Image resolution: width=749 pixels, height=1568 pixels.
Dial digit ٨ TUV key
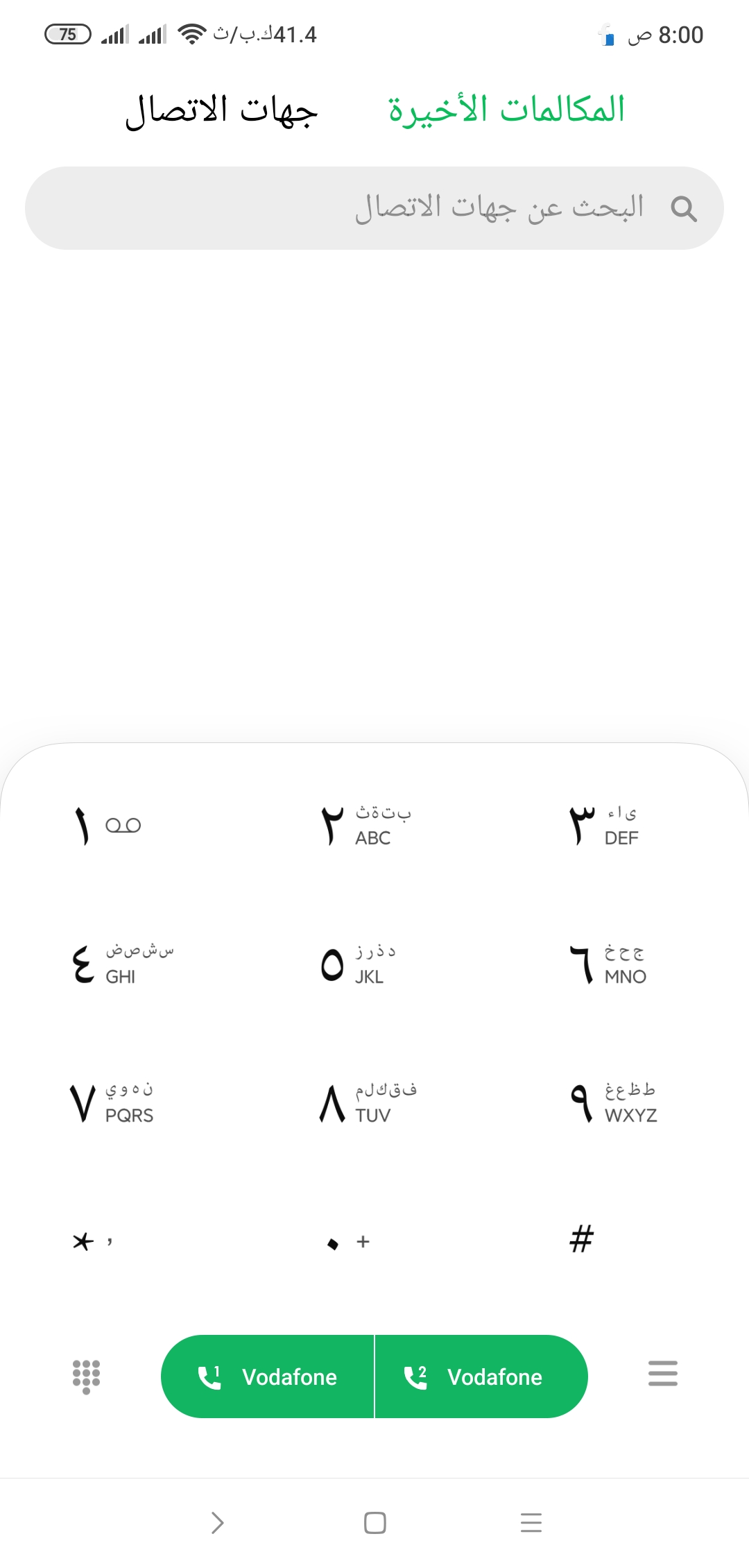(374, 1103)
